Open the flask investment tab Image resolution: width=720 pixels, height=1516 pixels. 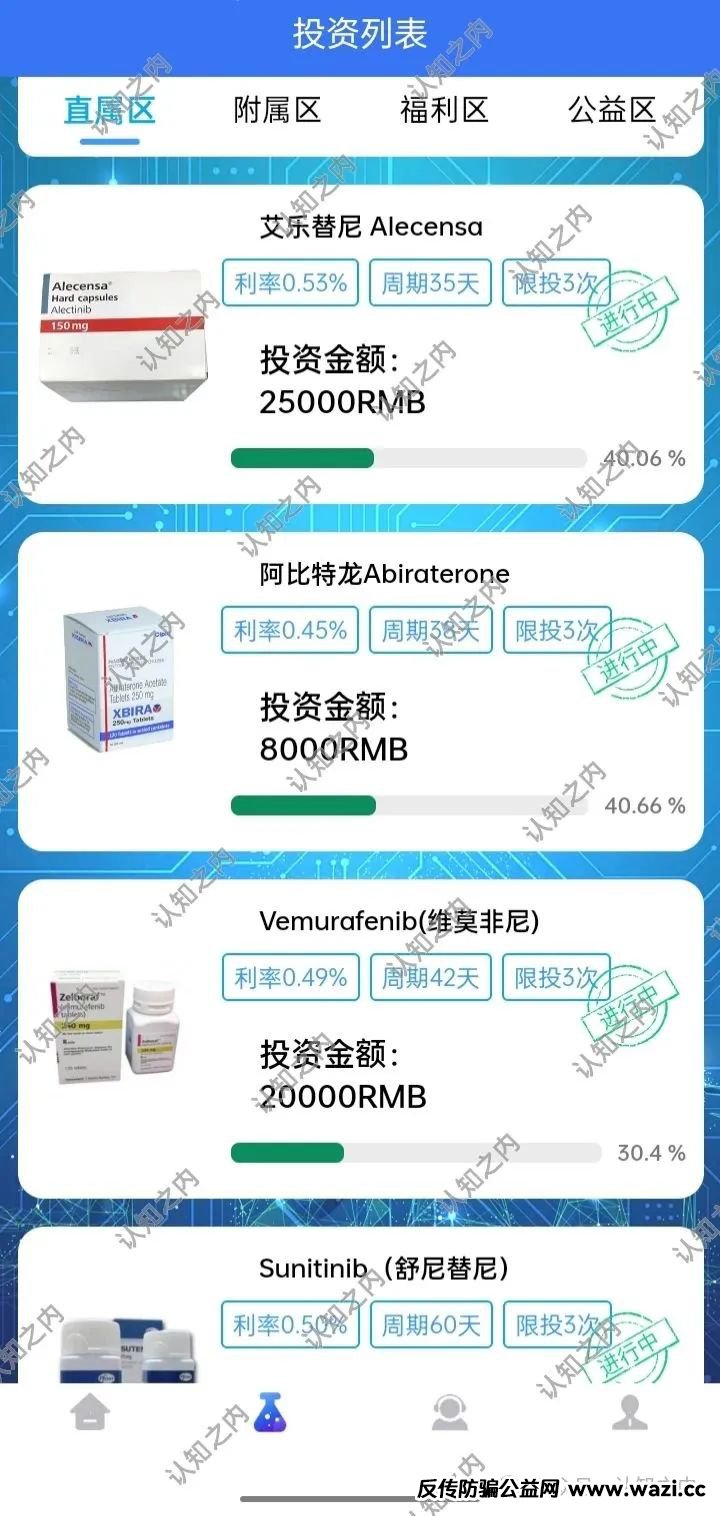click(x=270, y=1412)
